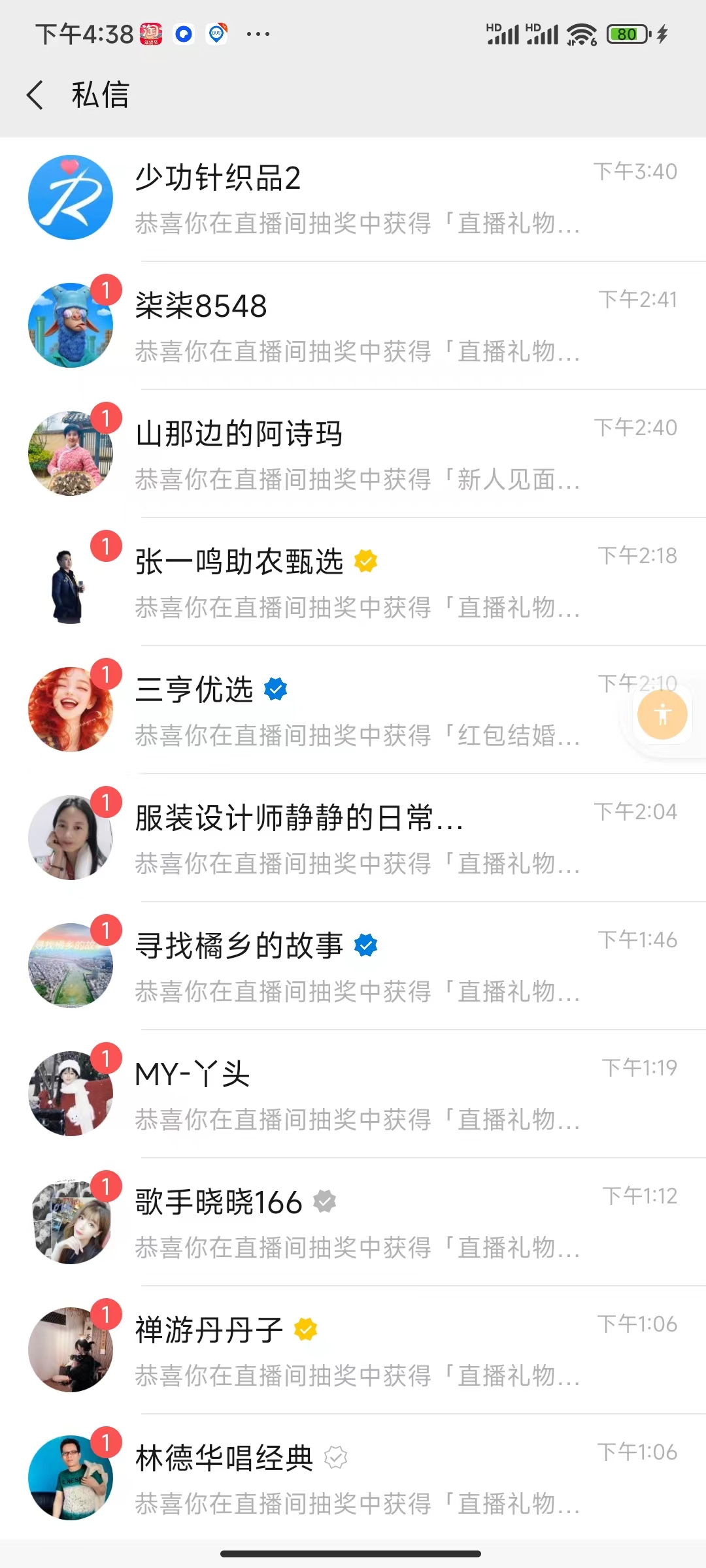The width and height of the screenshot is (706, 1568).
Task: View the chat with 禅游丹丹子
Action: pos(353,1351)
